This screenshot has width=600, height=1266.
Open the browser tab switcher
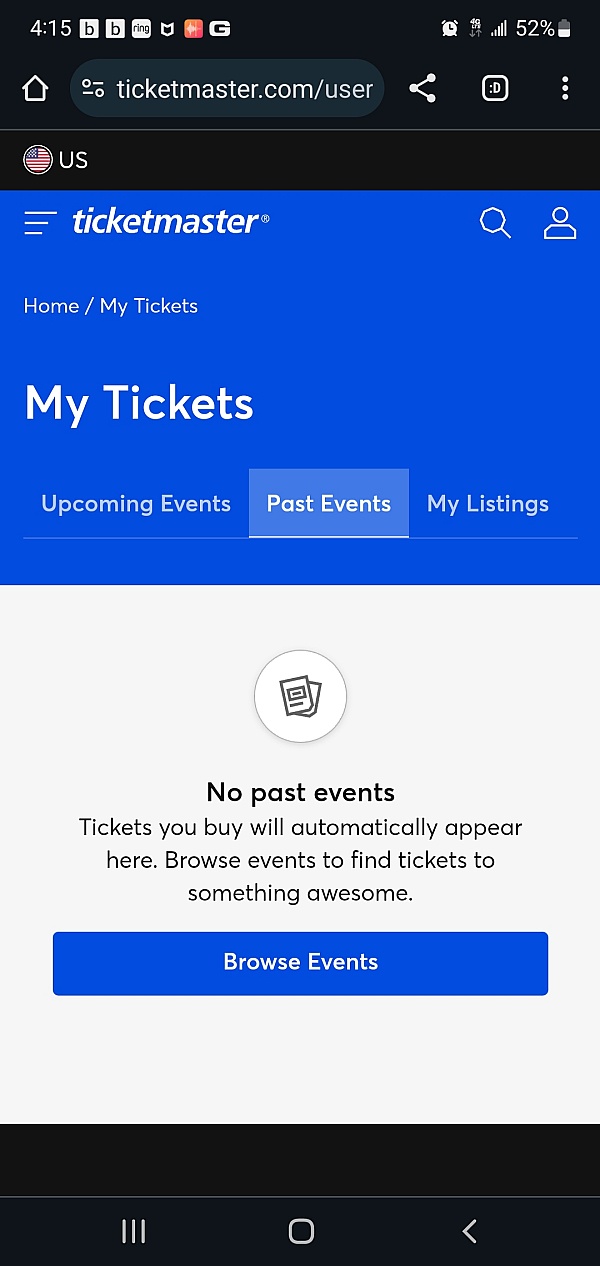pos(495,89)
